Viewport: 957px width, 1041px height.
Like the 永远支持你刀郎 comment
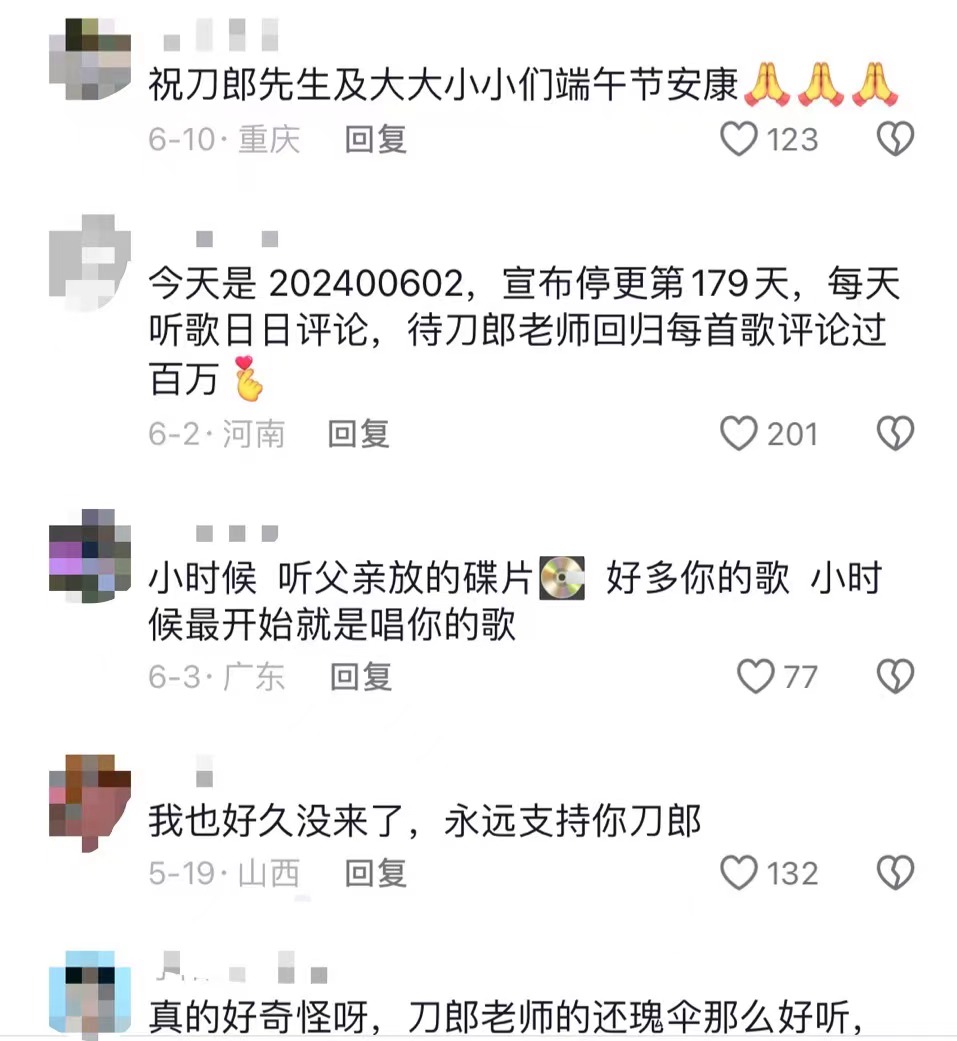pos(740,874)
